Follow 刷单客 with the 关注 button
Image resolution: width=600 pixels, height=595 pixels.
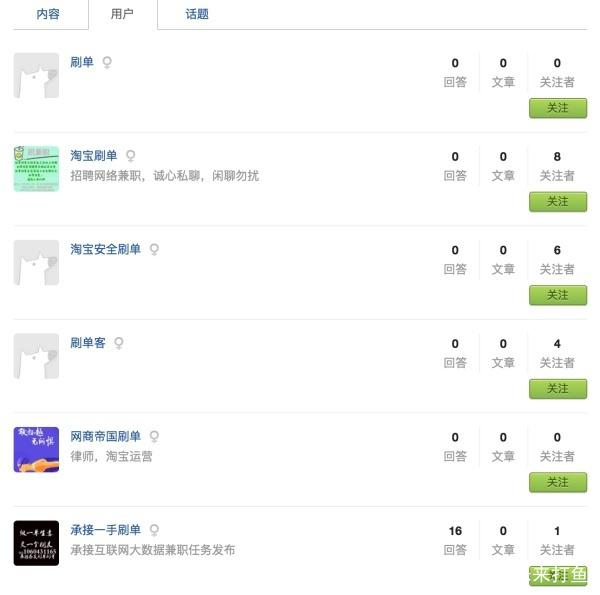pos(557,388)
